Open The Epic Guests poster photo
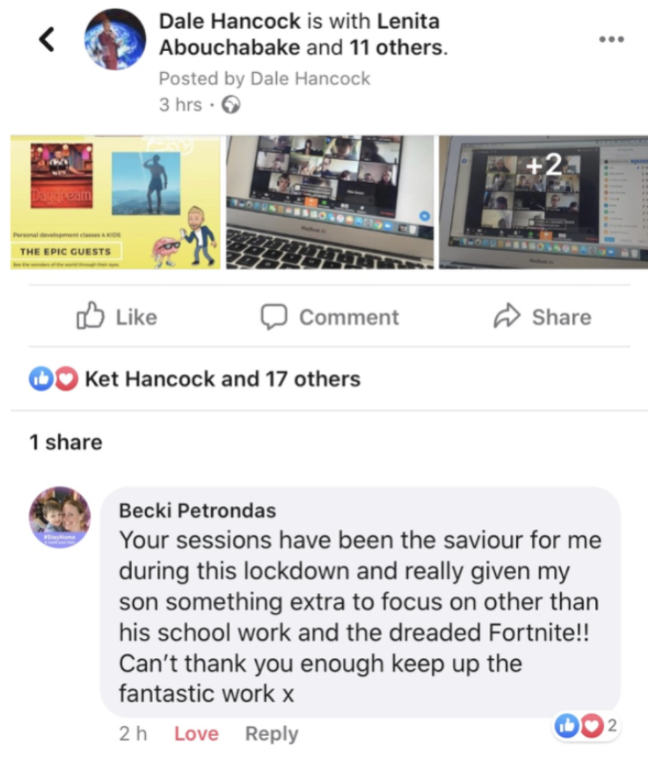 [x=115, y=202]
